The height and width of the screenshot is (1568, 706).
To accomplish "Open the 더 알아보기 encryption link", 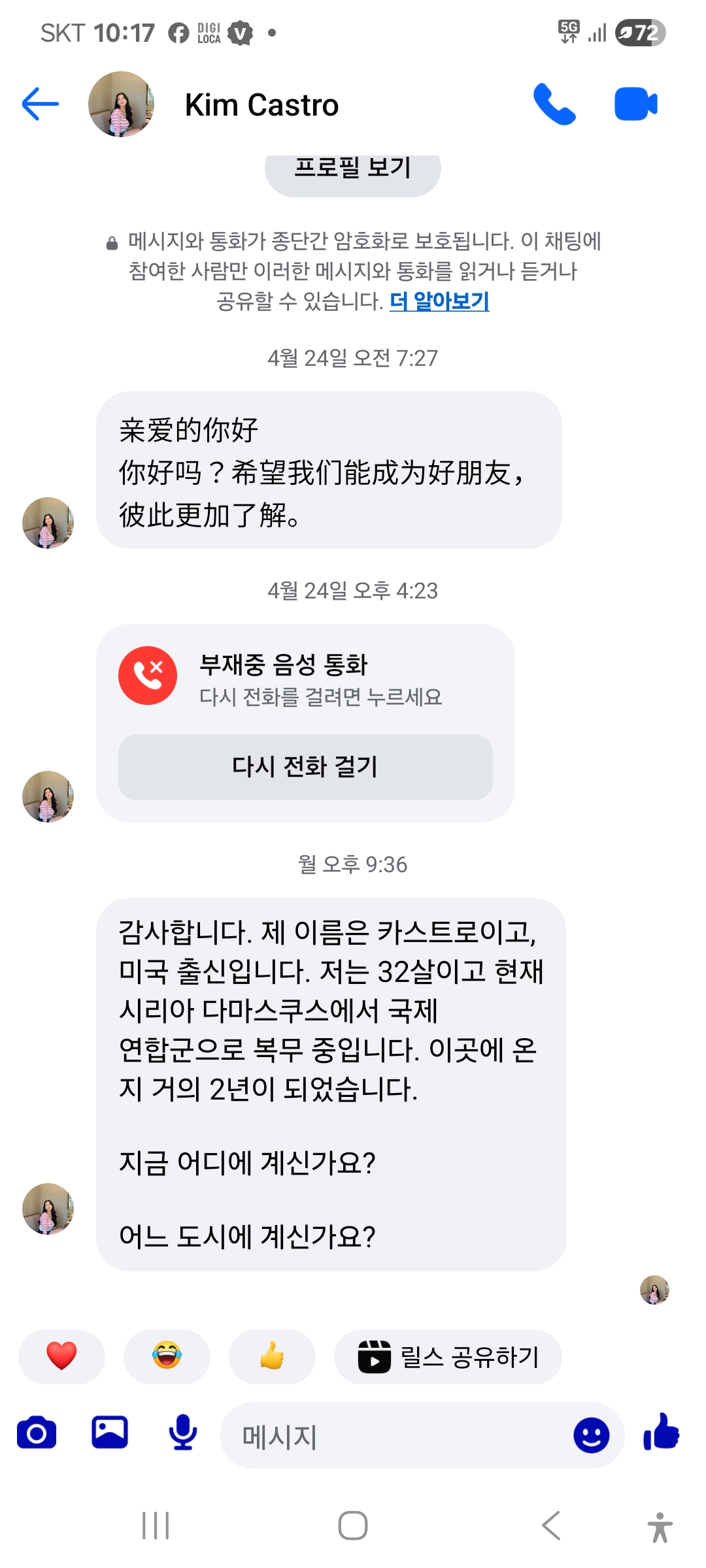I will (439, 301).
